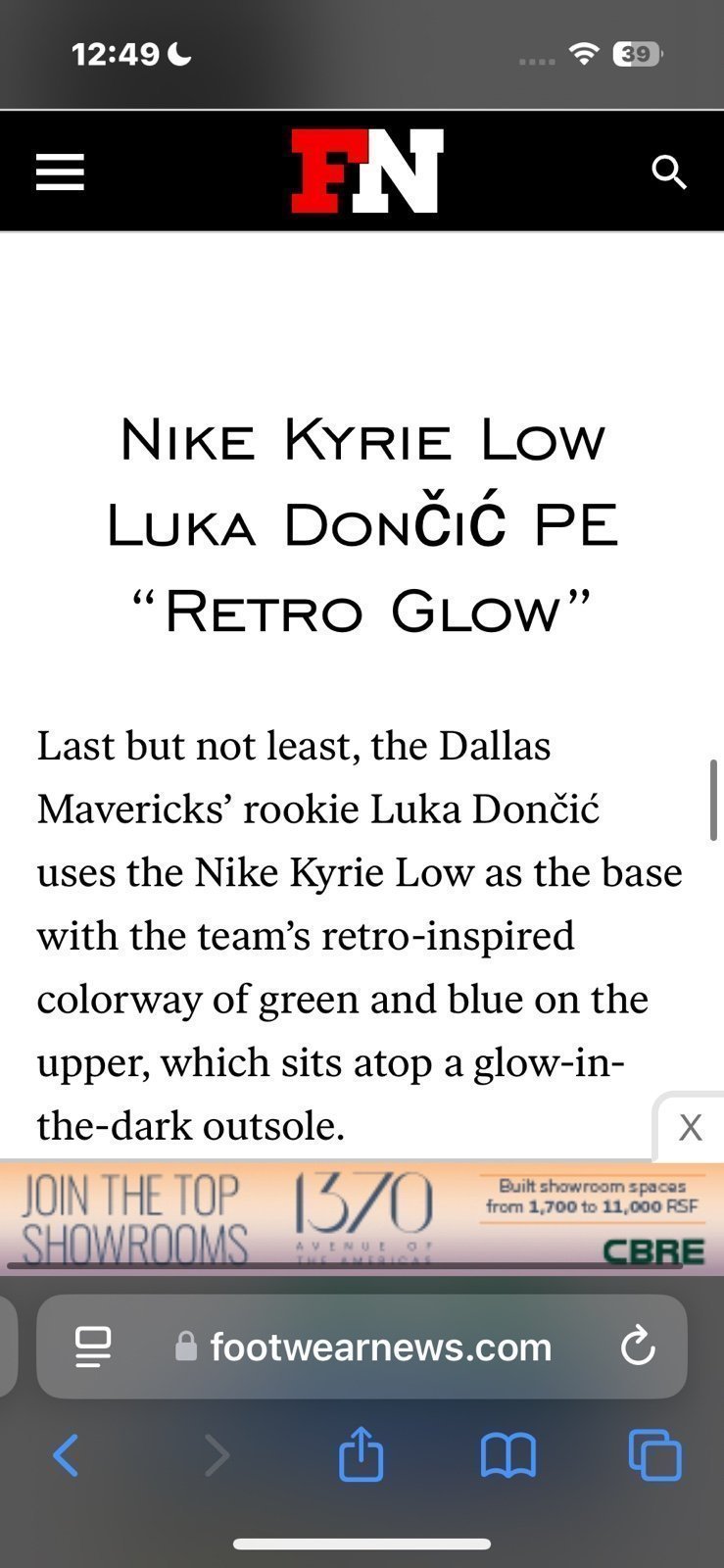Show all open tabs
Viewport: 724px width, 1568px height.
coord(654,1455)
